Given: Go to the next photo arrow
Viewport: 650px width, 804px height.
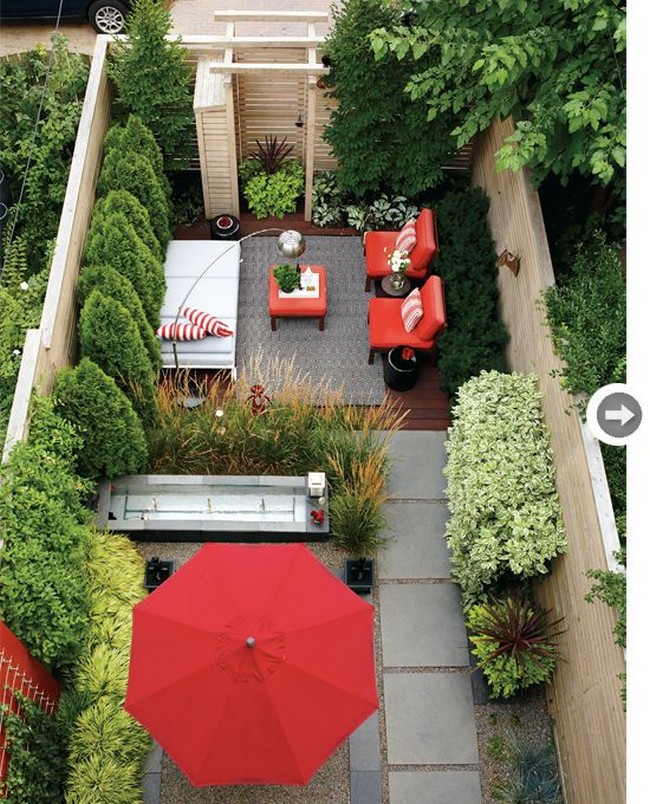Looking at the screenshot, I should 619,414.
